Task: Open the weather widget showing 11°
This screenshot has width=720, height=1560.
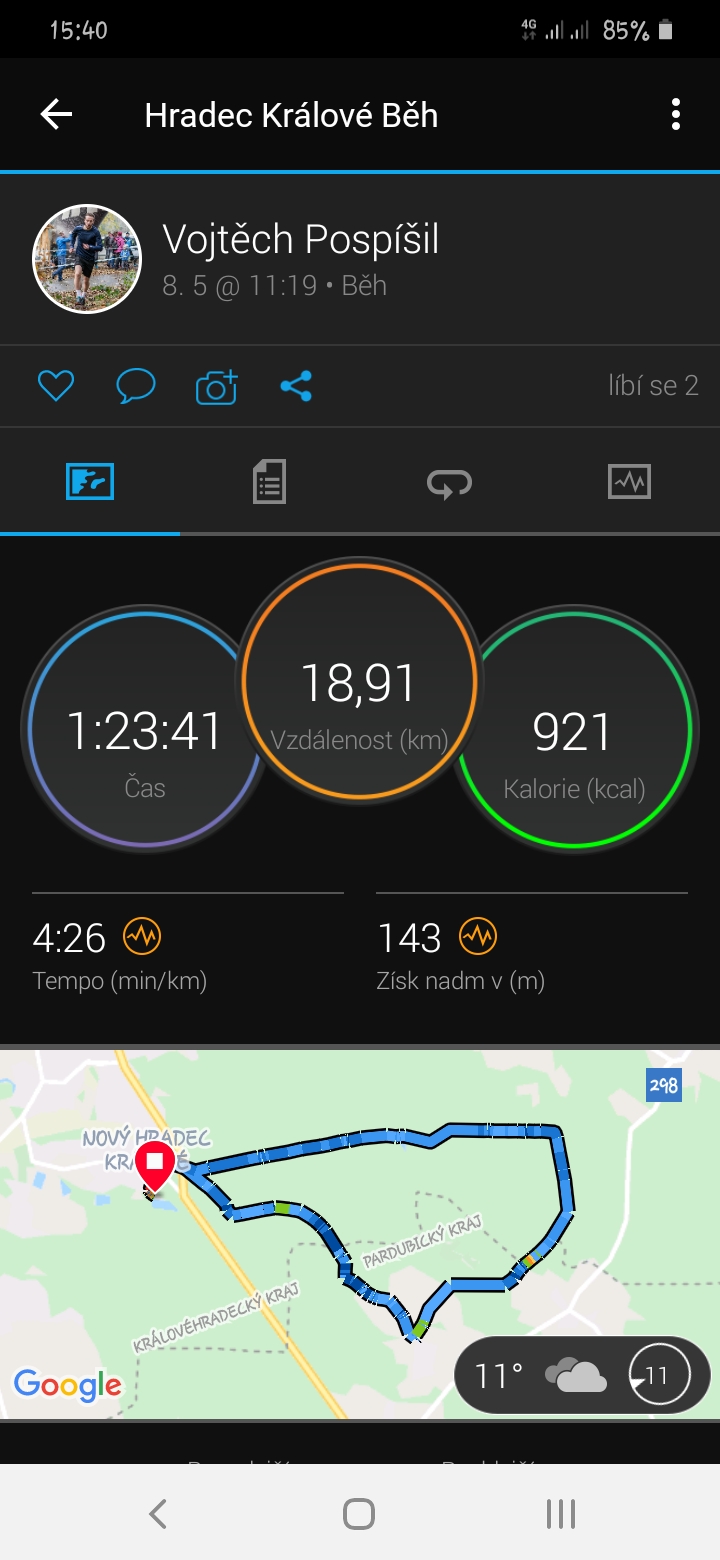Action: [x=582, y=1375]
